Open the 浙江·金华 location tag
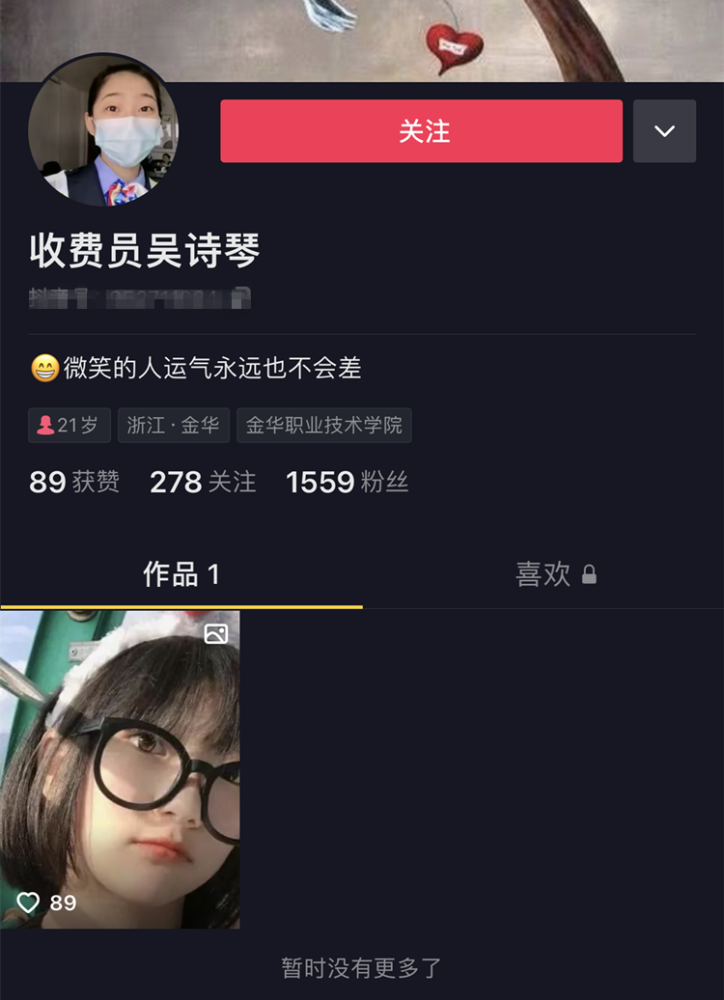Viewport: 724px width, 1000px height. [x=173, y=425]
